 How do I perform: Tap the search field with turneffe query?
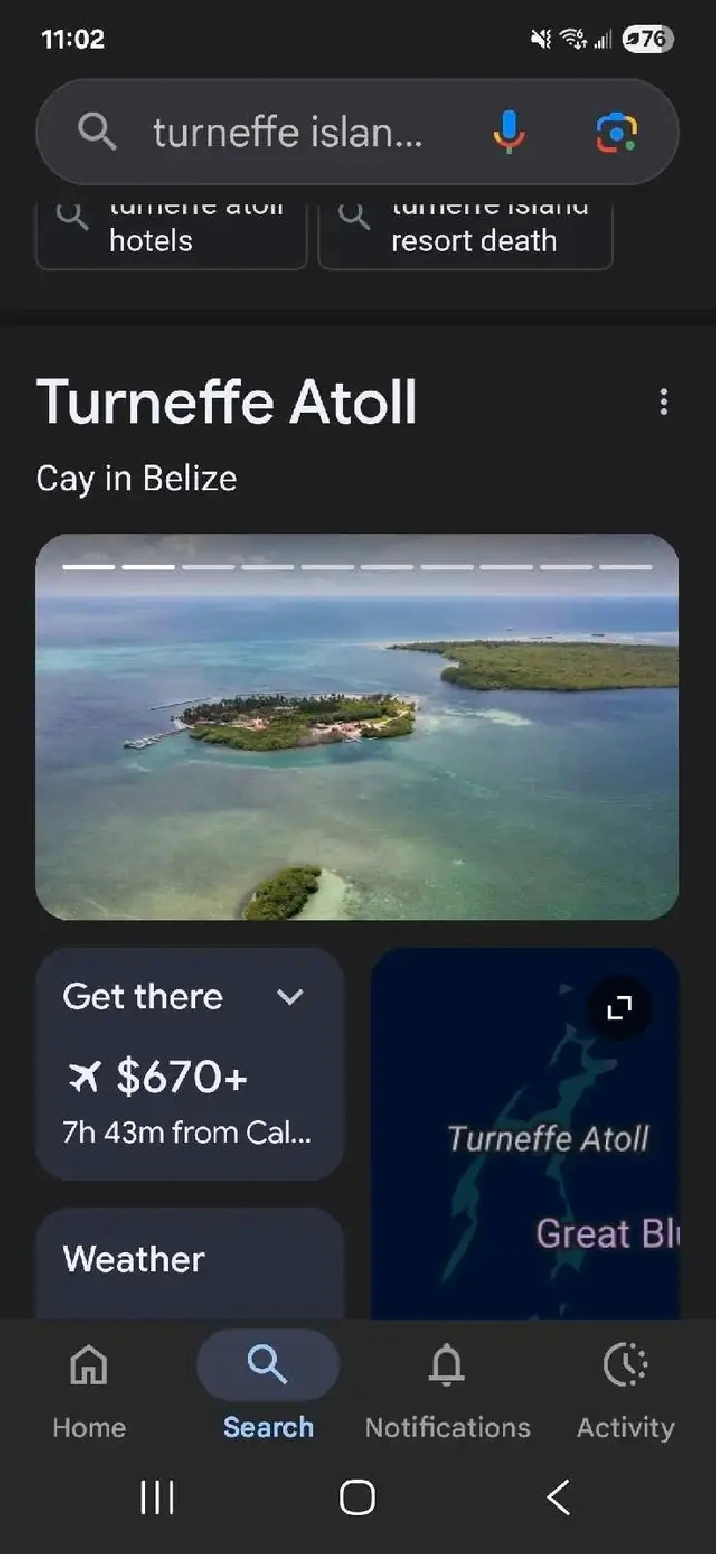[x=288, y=132]
